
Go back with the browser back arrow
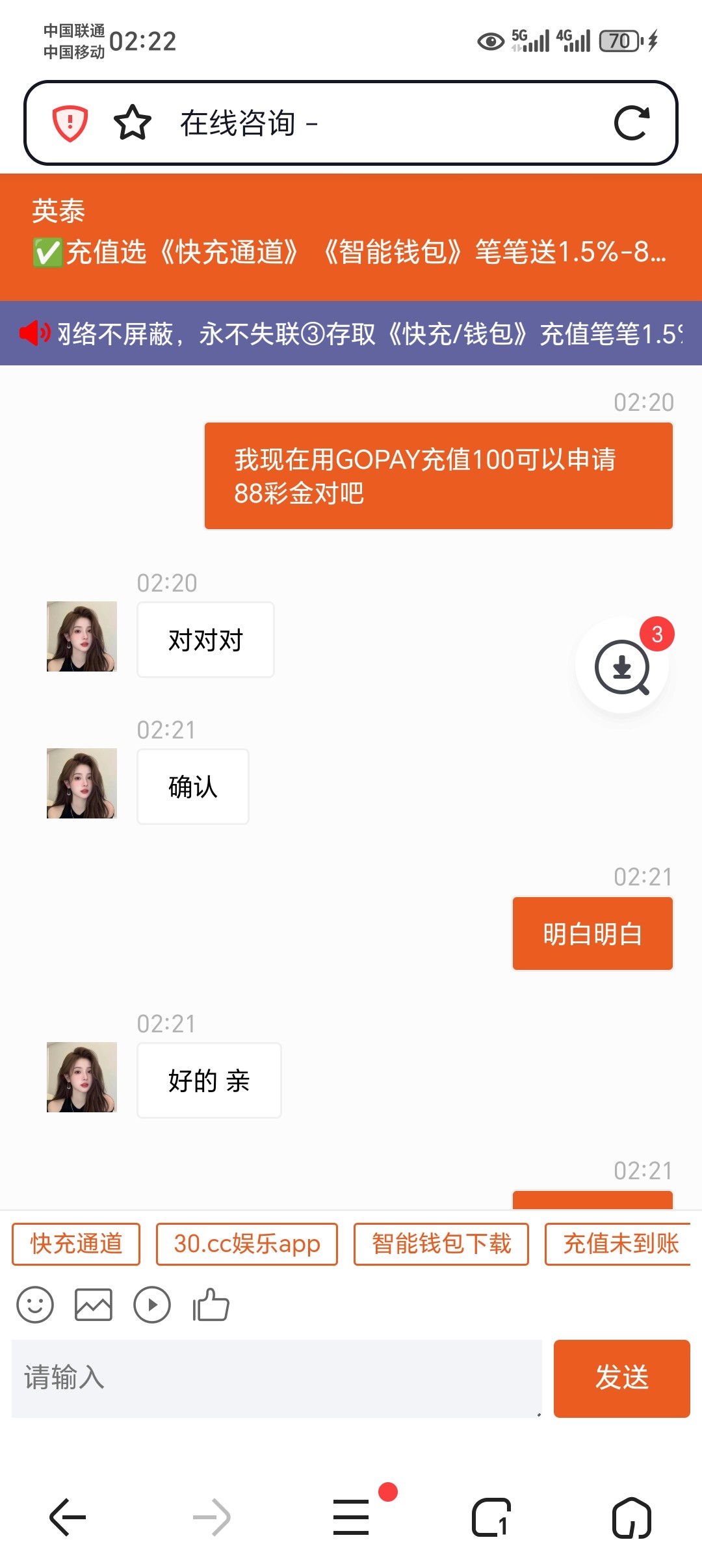pos(68,1517)
